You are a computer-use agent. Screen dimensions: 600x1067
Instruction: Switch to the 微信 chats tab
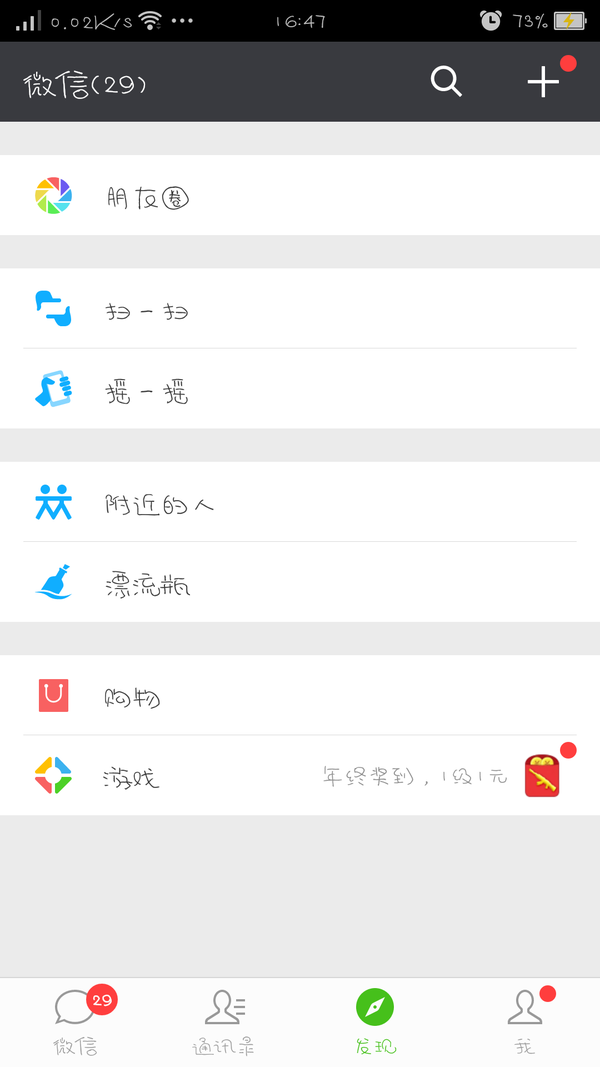point(76,1022)
